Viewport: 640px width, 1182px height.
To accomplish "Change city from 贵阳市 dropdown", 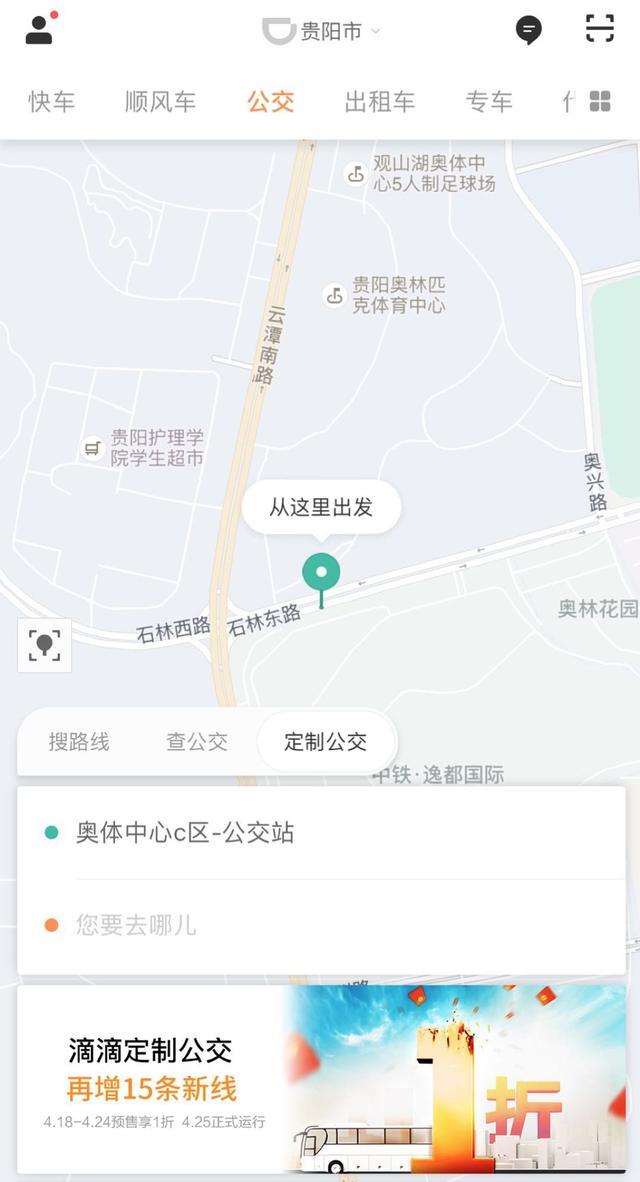I will (321, 31).
